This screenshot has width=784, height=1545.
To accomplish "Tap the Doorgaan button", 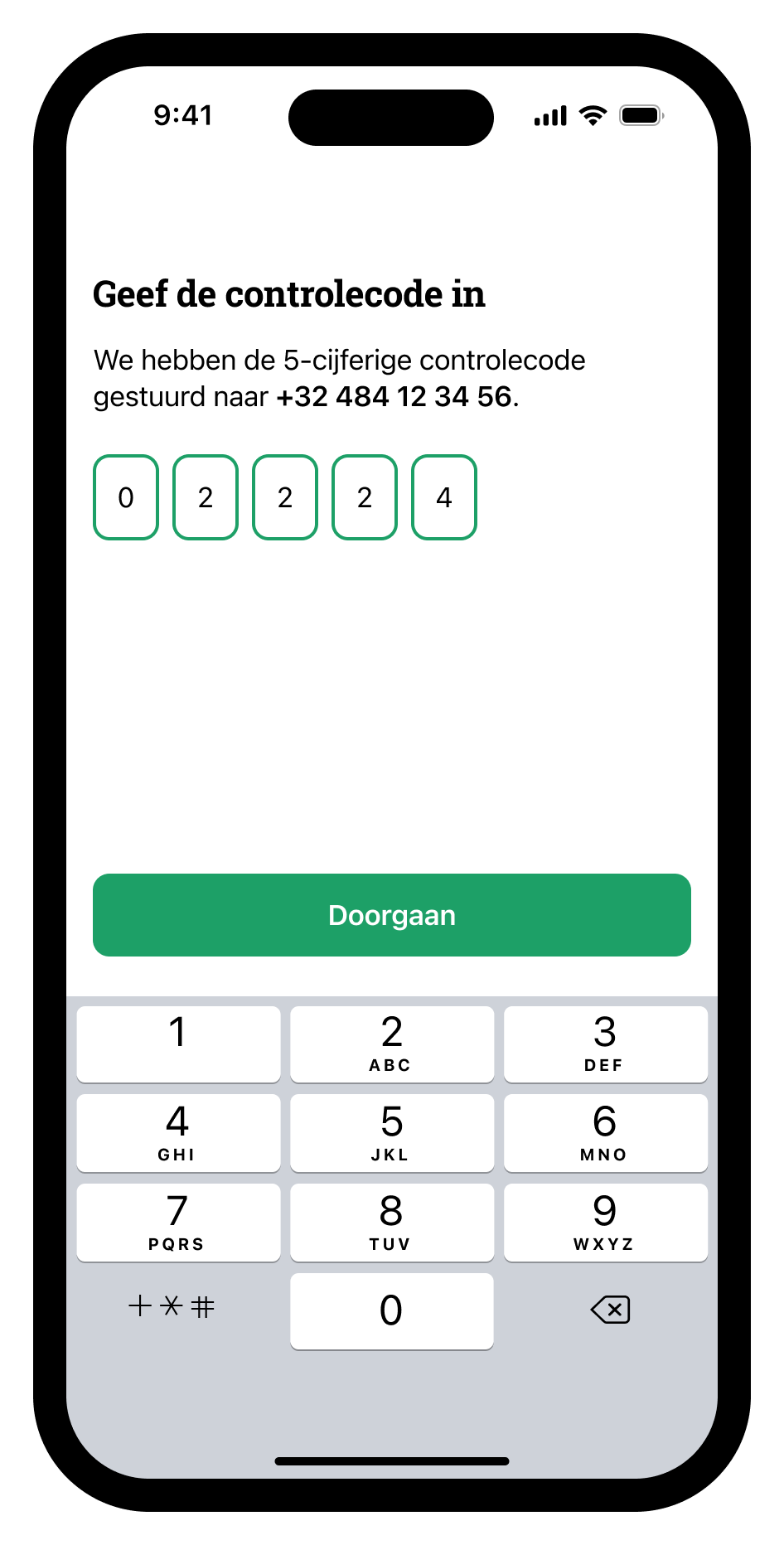I will [x=392, y=915].
